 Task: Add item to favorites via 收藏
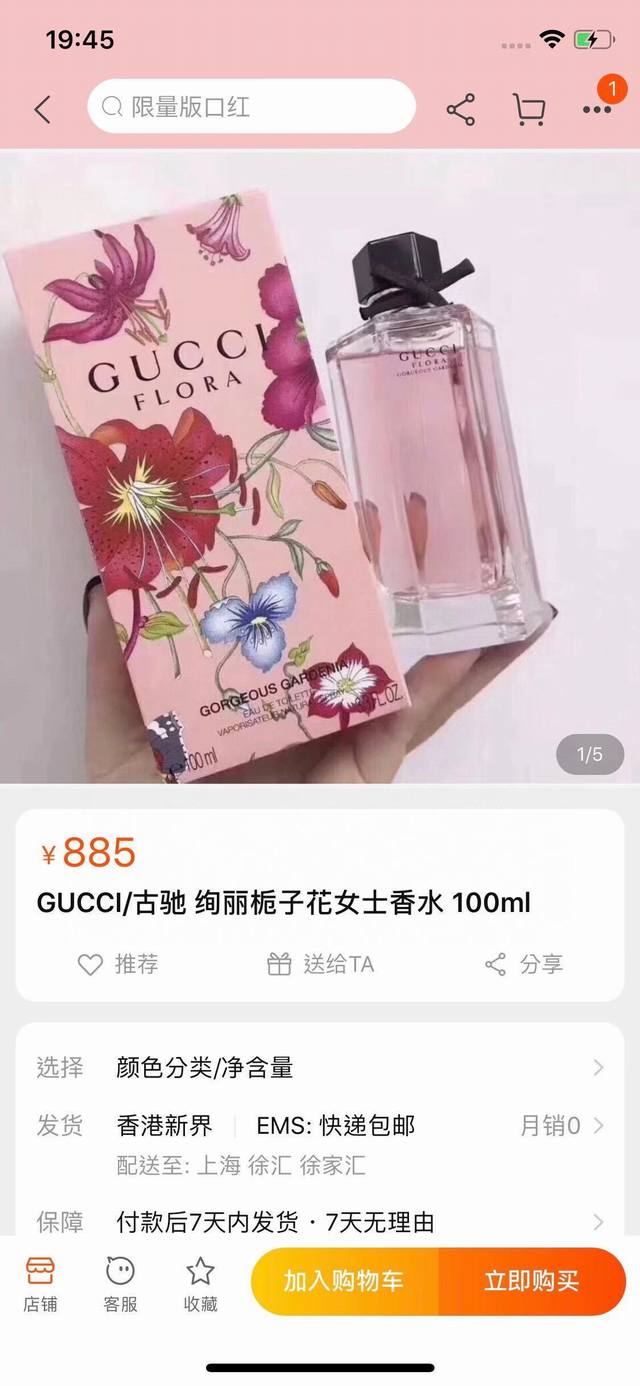pyautogui.click(x=200, y=1284)
